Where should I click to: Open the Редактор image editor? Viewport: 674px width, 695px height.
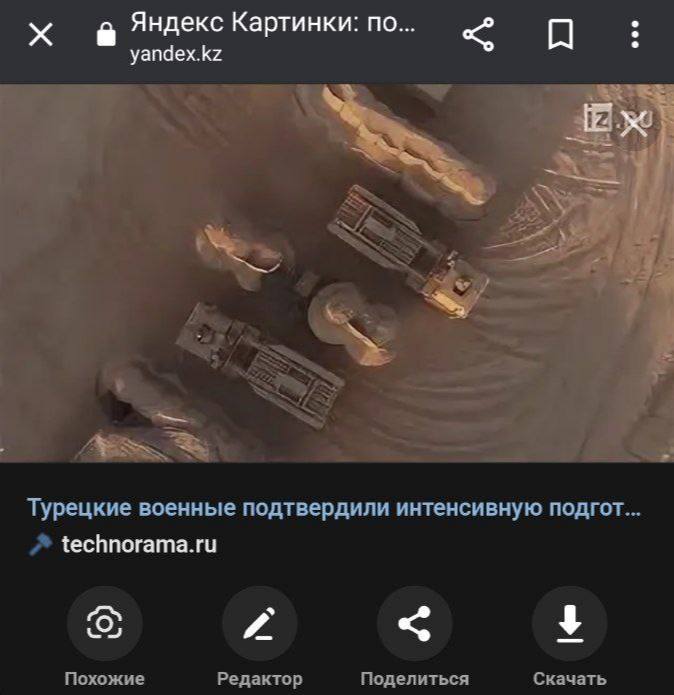tap(259, 625)
